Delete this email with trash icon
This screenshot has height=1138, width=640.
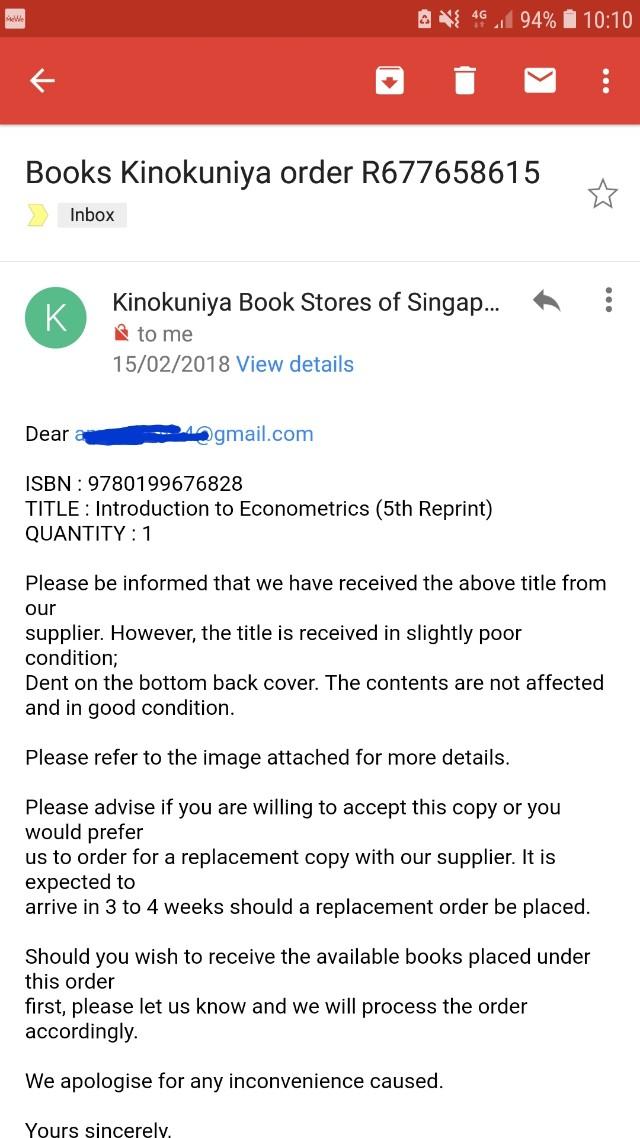tap(465, 81)
